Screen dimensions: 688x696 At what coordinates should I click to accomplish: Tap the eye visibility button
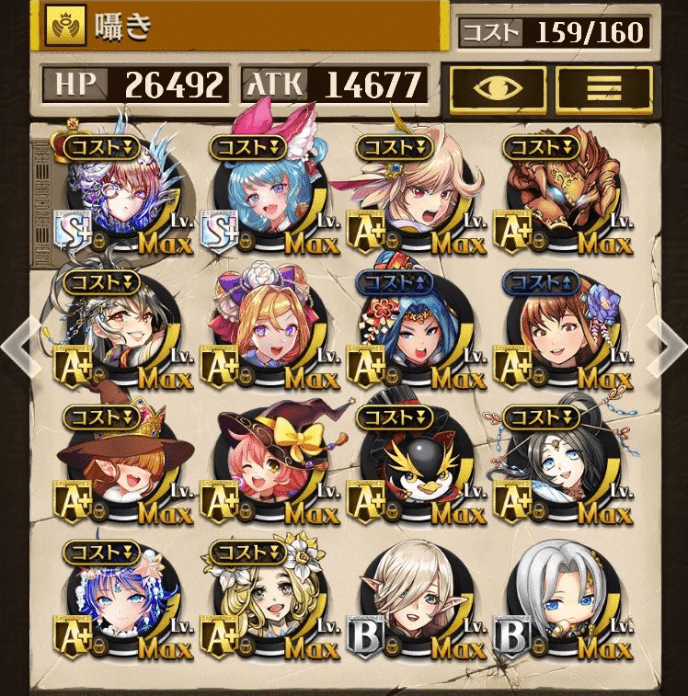pos(498,89)
